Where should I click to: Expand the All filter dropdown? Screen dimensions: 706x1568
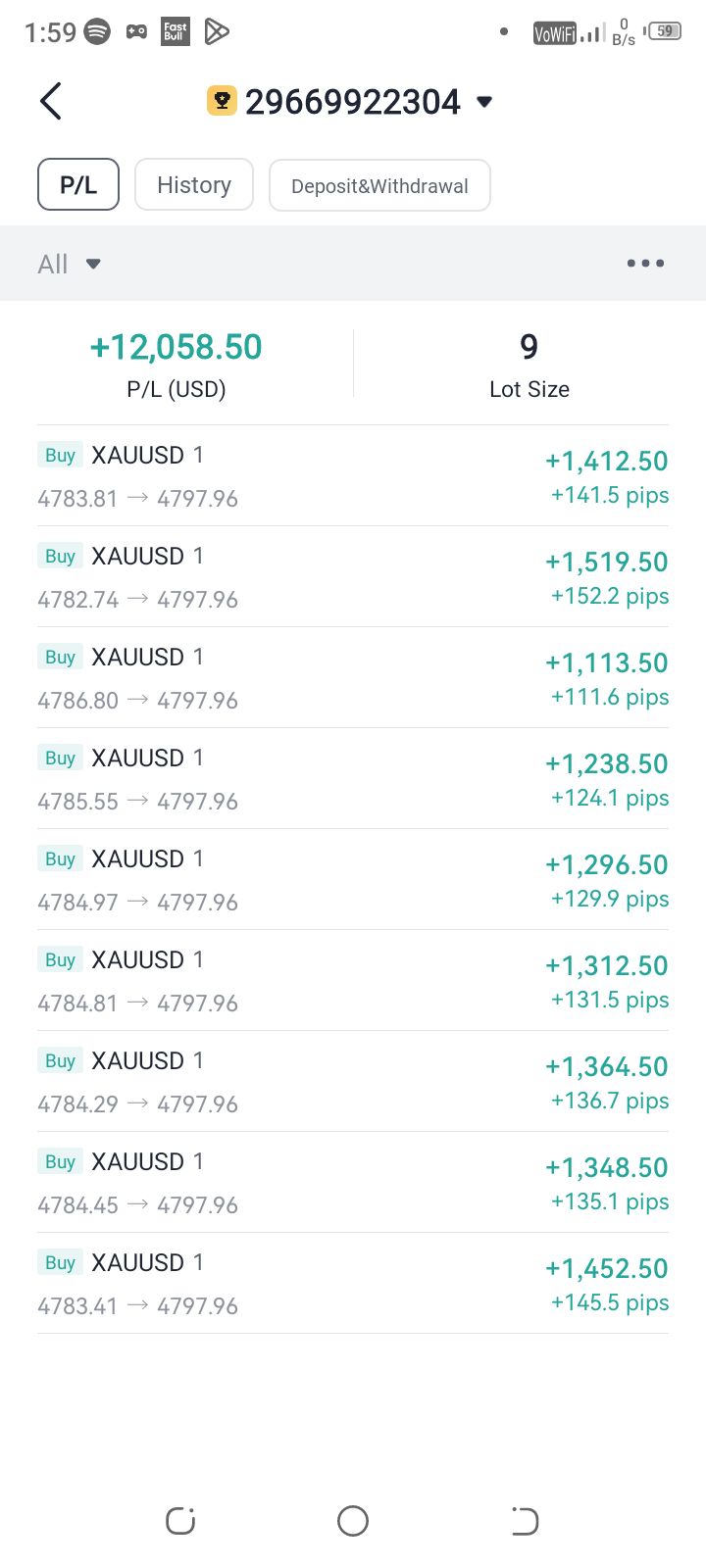[x=69, y=264]
